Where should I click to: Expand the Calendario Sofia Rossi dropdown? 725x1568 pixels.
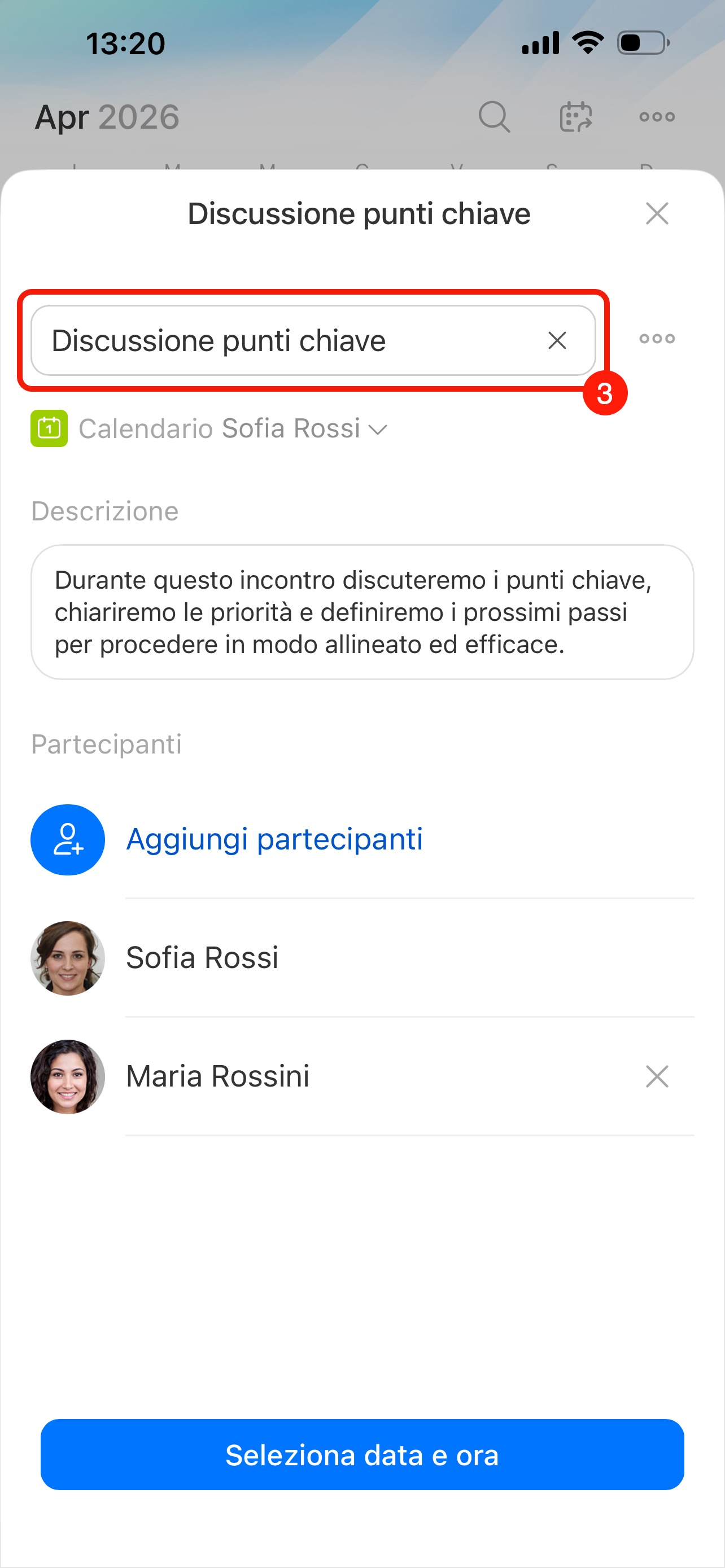click(x=232, y=428)
